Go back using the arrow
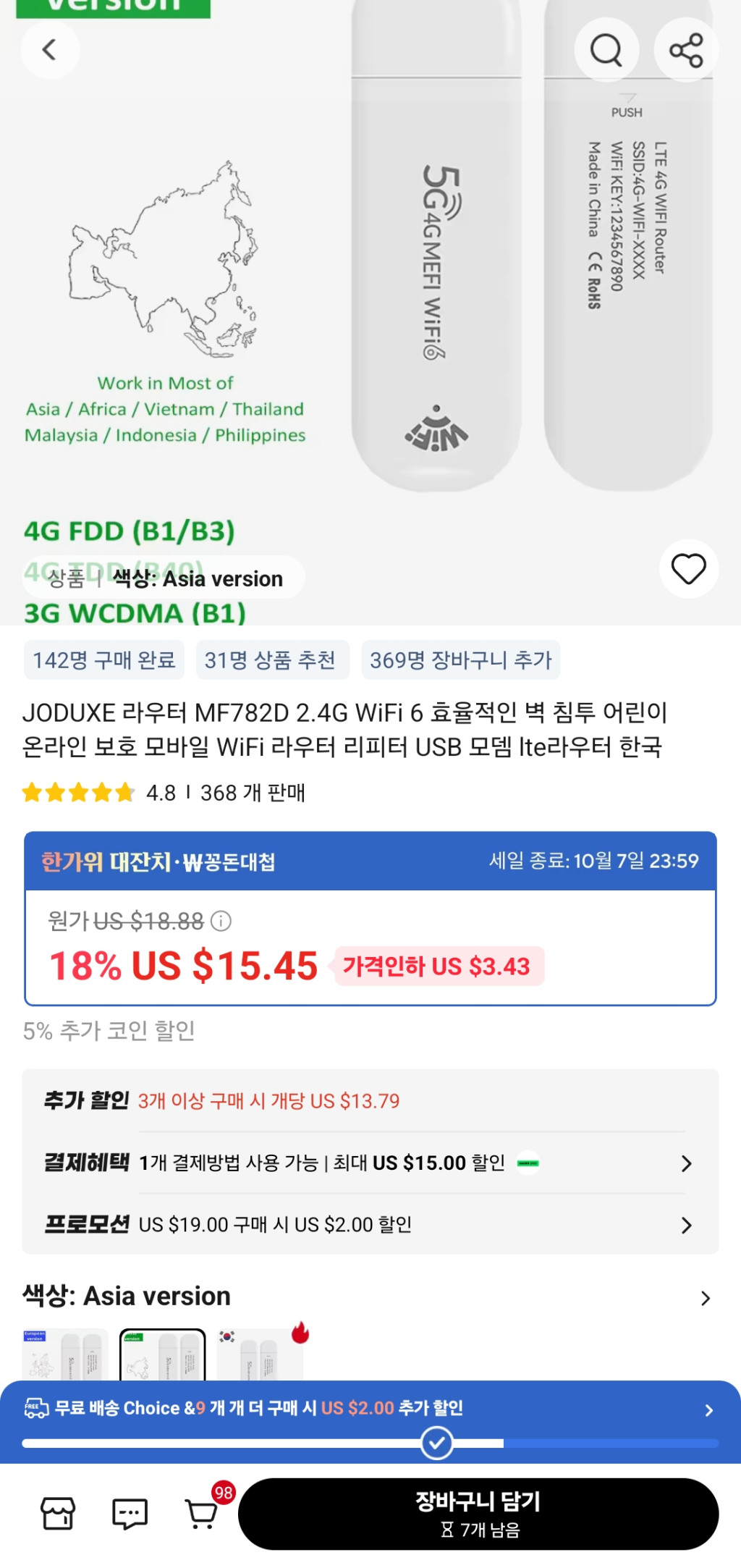Screen dimensions: 741x1568 [49, 50]
